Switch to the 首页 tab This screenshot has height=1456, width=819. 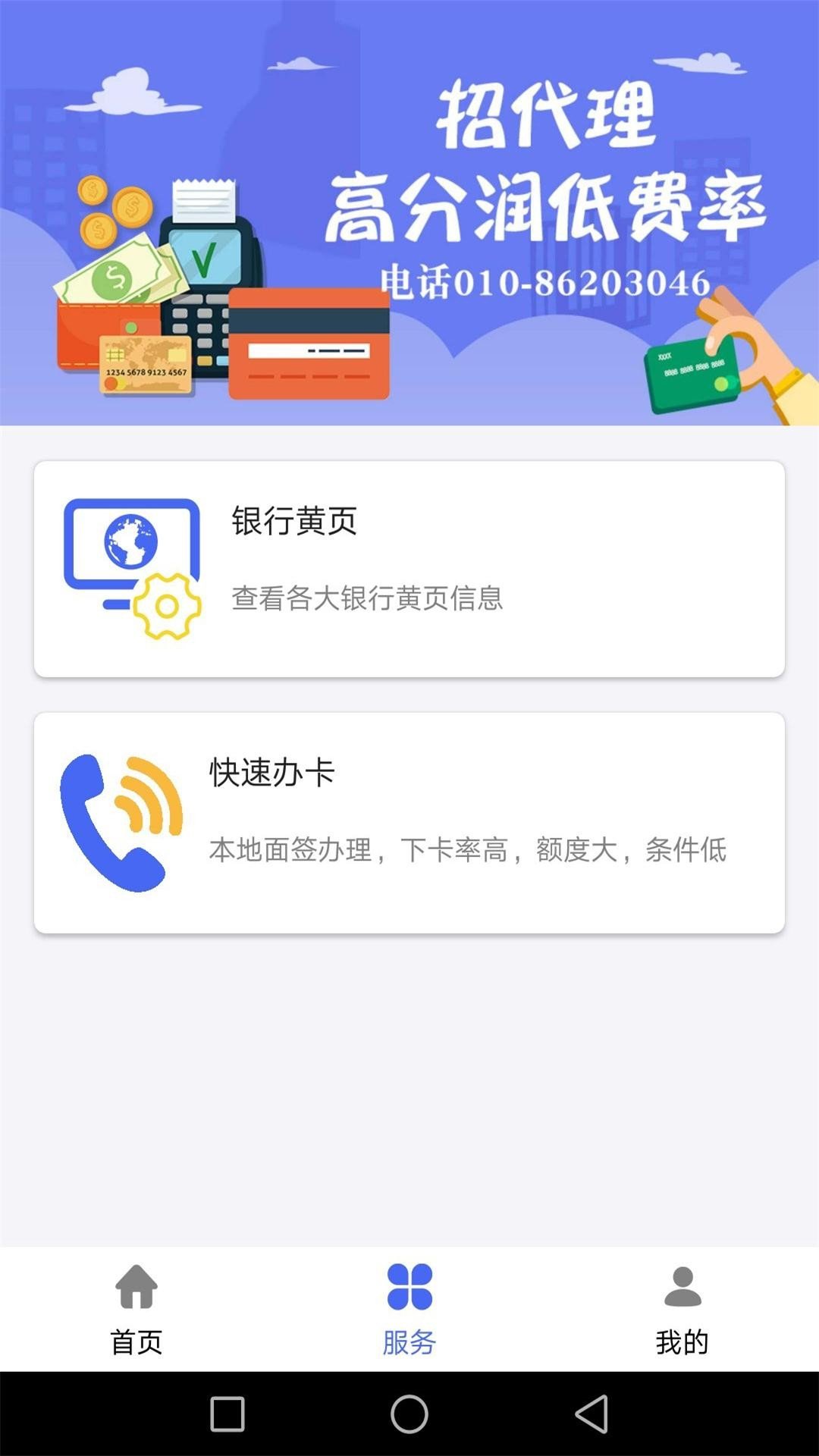click(x=136, y=1309)
